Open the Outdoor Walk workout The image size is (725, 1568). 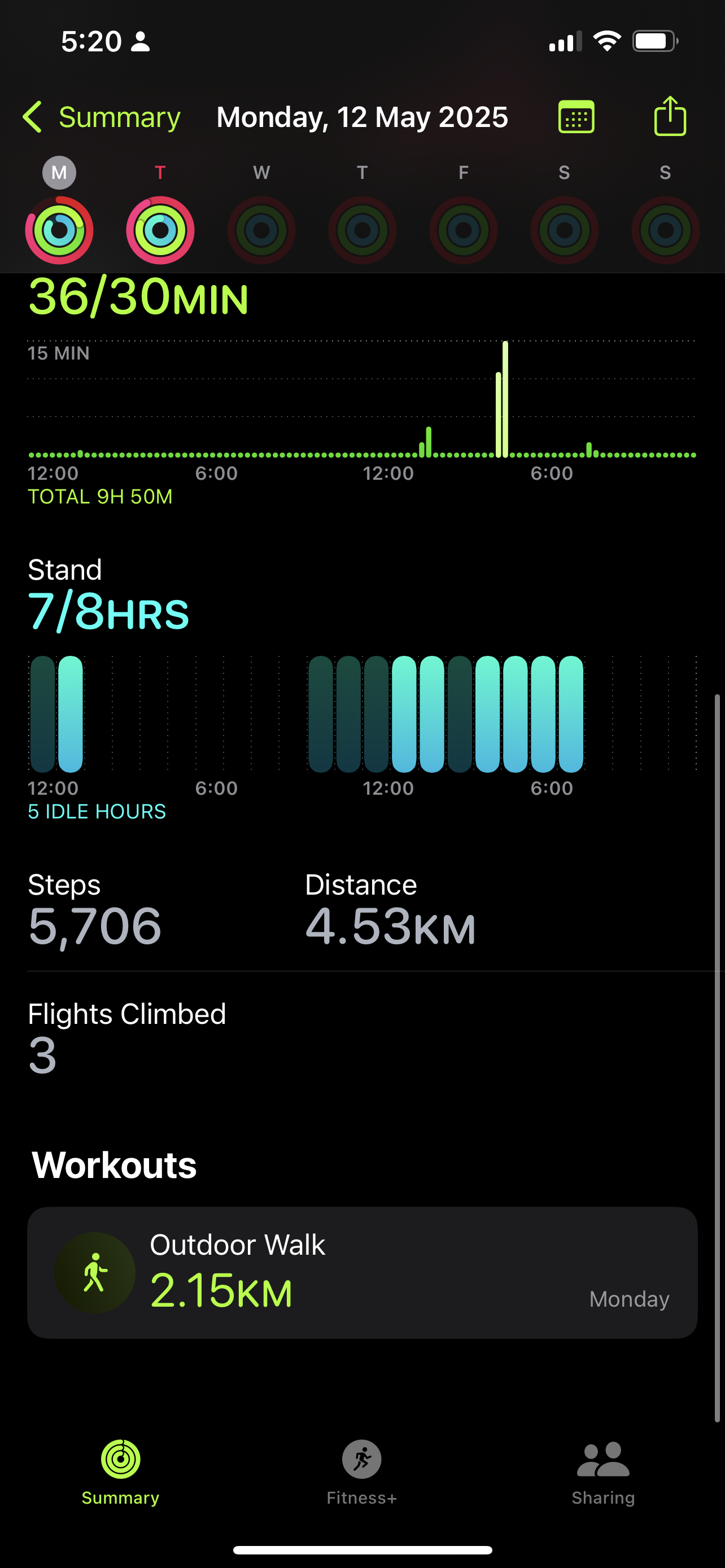pos(362,1272)
